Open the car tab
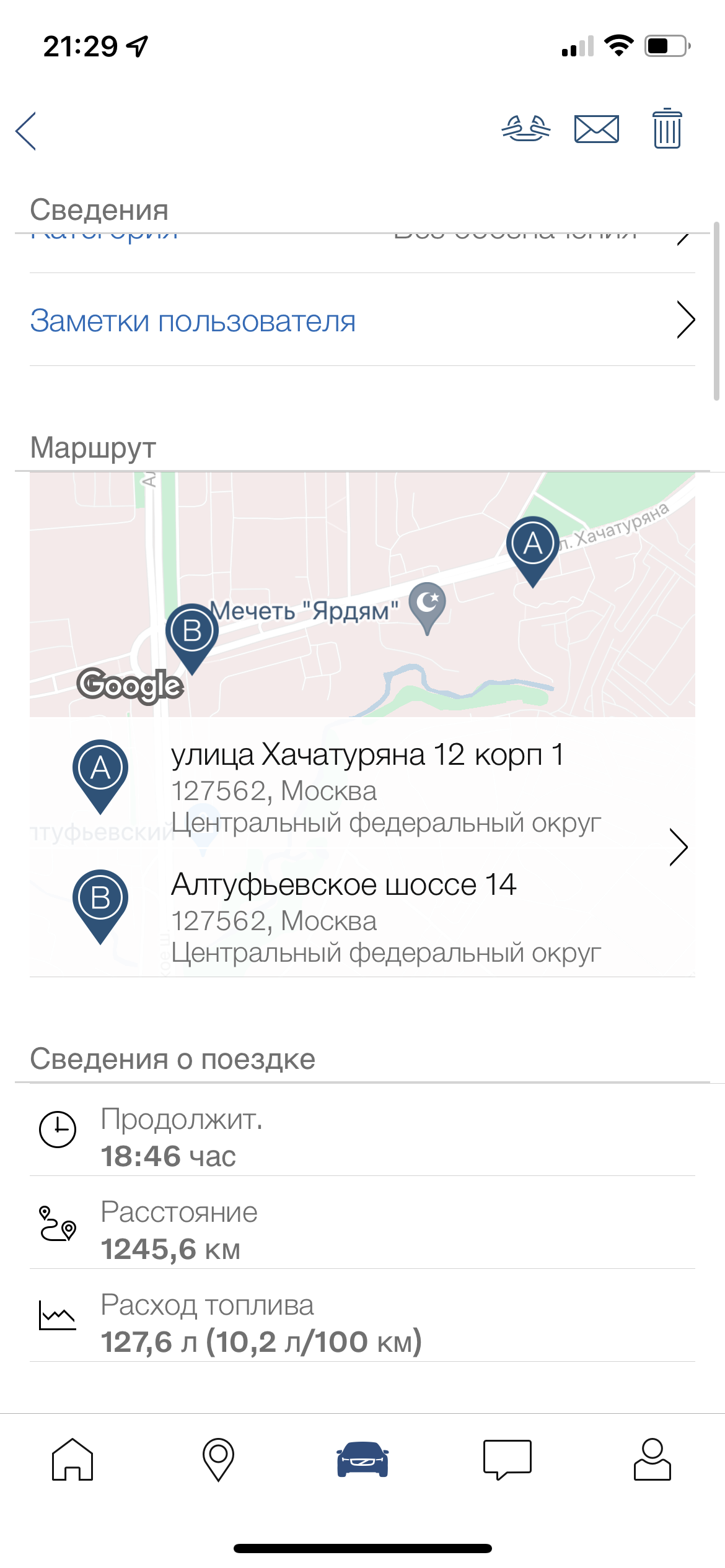Screen dimensions: 725x1568 [x=362, y=1459]
